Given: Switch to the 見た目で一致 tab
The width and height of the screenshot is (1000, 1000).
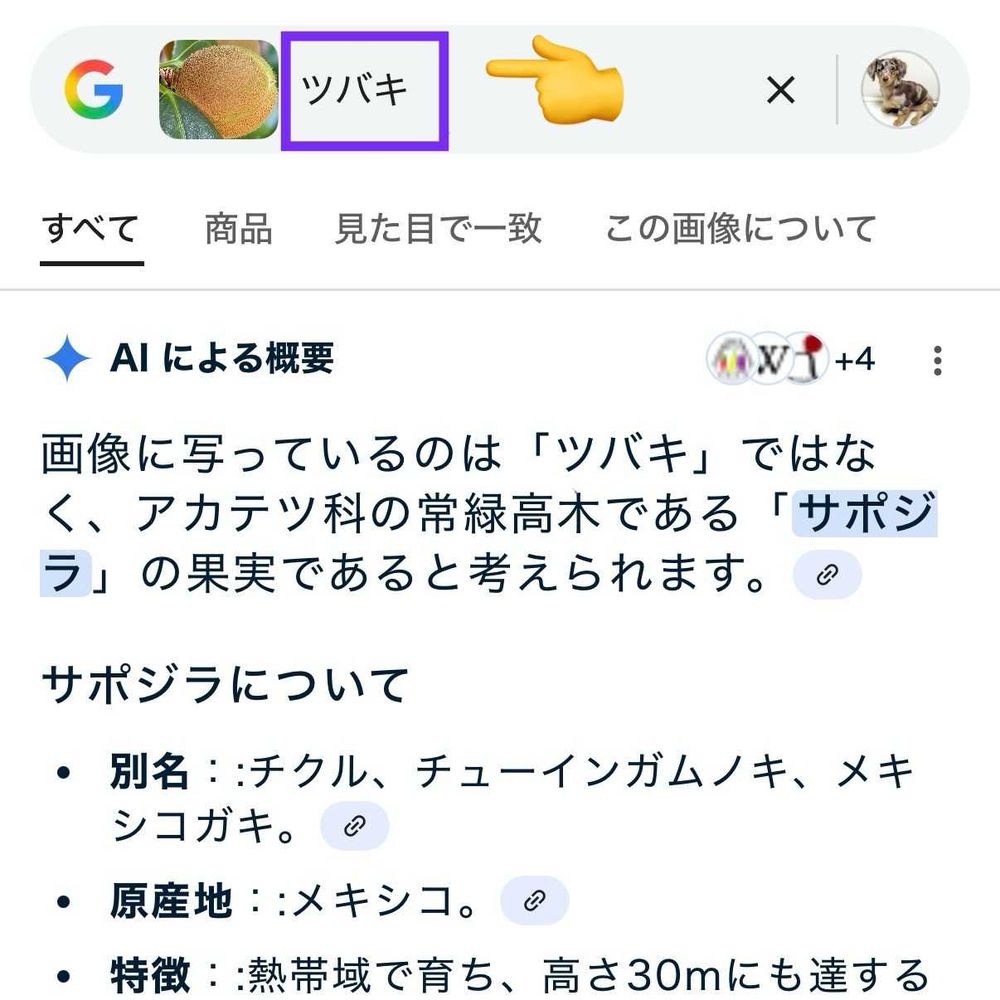Looking at the screenshot, I should (x=438, y=230).
